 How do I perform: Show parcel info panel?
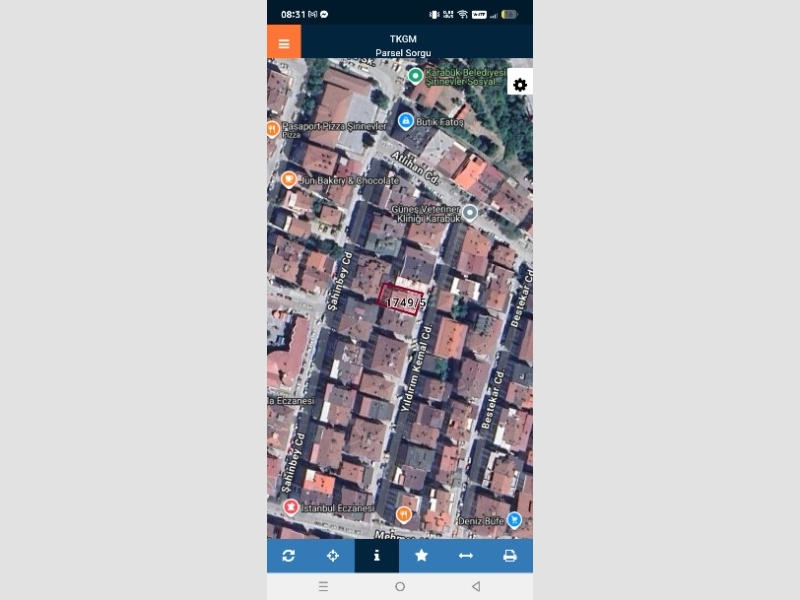coord(377,556)
